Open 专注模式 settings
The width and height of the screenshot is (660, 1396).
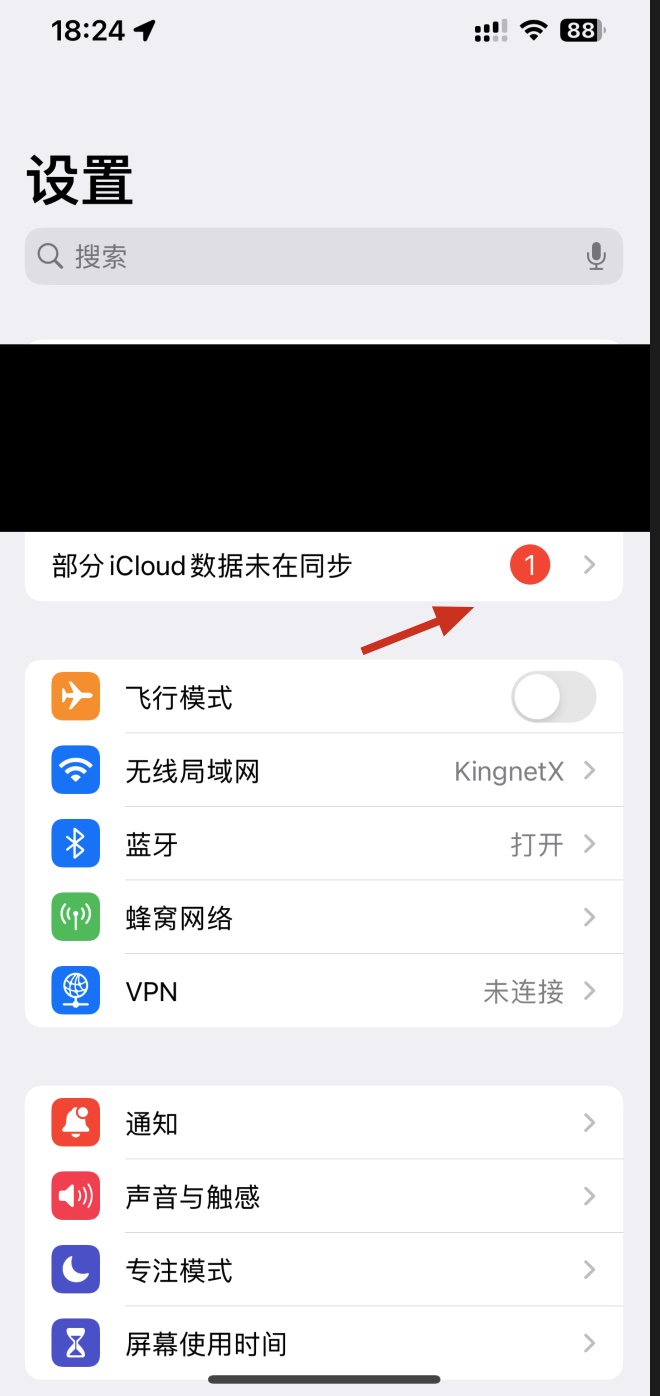[x=323, y=1270]
